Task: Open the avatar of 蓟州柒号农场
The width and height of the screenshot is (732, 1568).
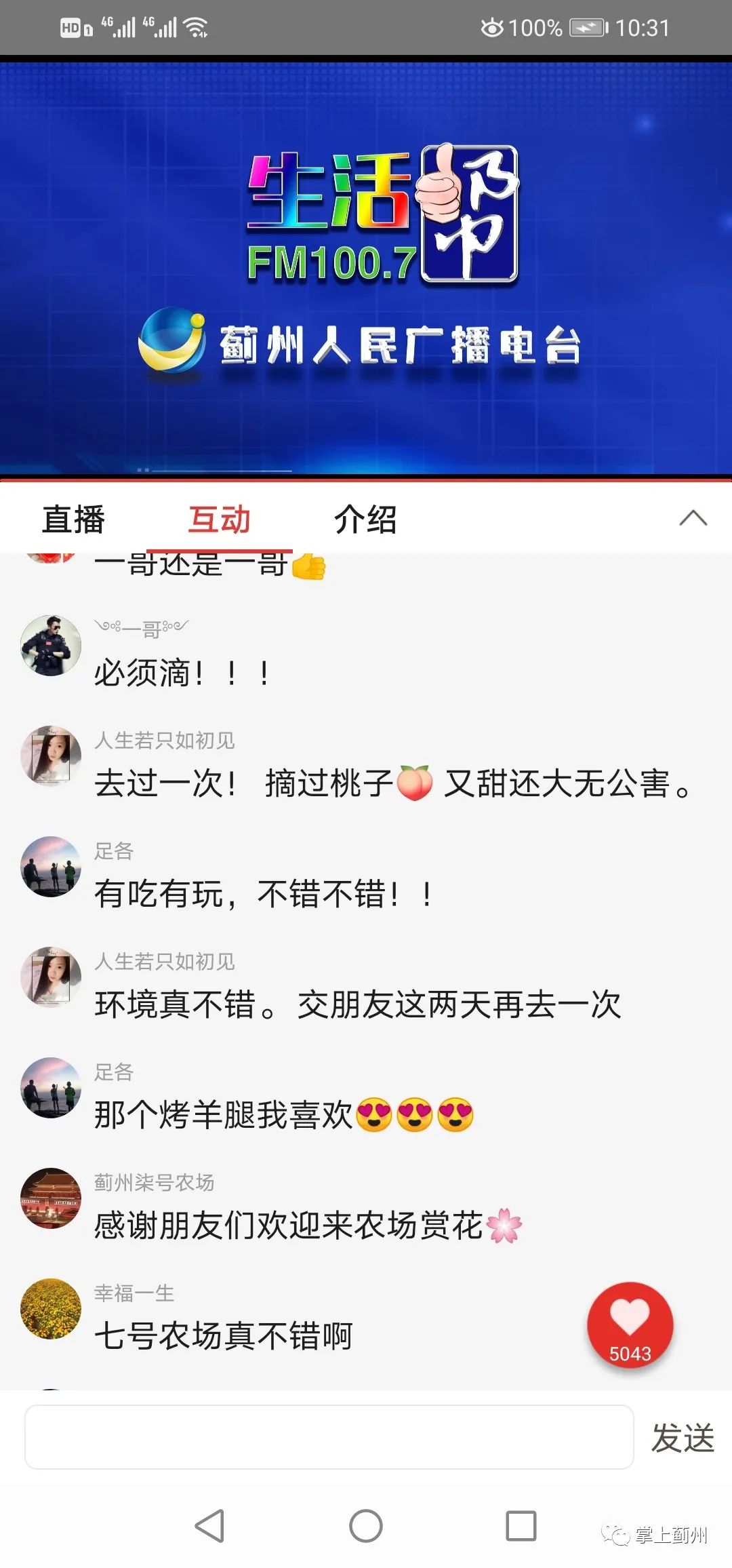Action: (51, 1198)
